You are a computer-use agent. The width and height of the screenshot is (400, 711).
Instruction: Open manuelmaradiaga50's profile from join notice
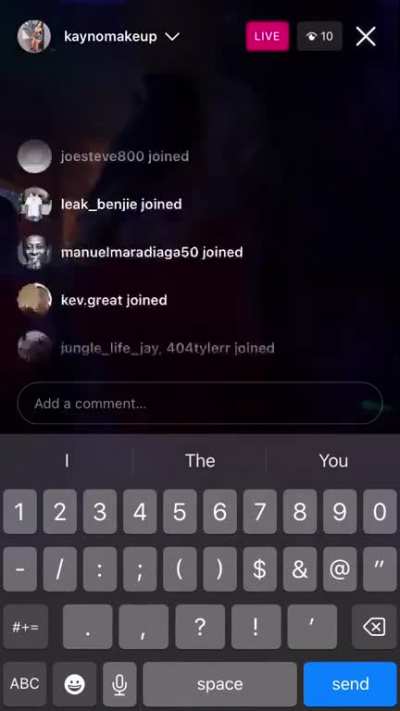click(151, 252)
